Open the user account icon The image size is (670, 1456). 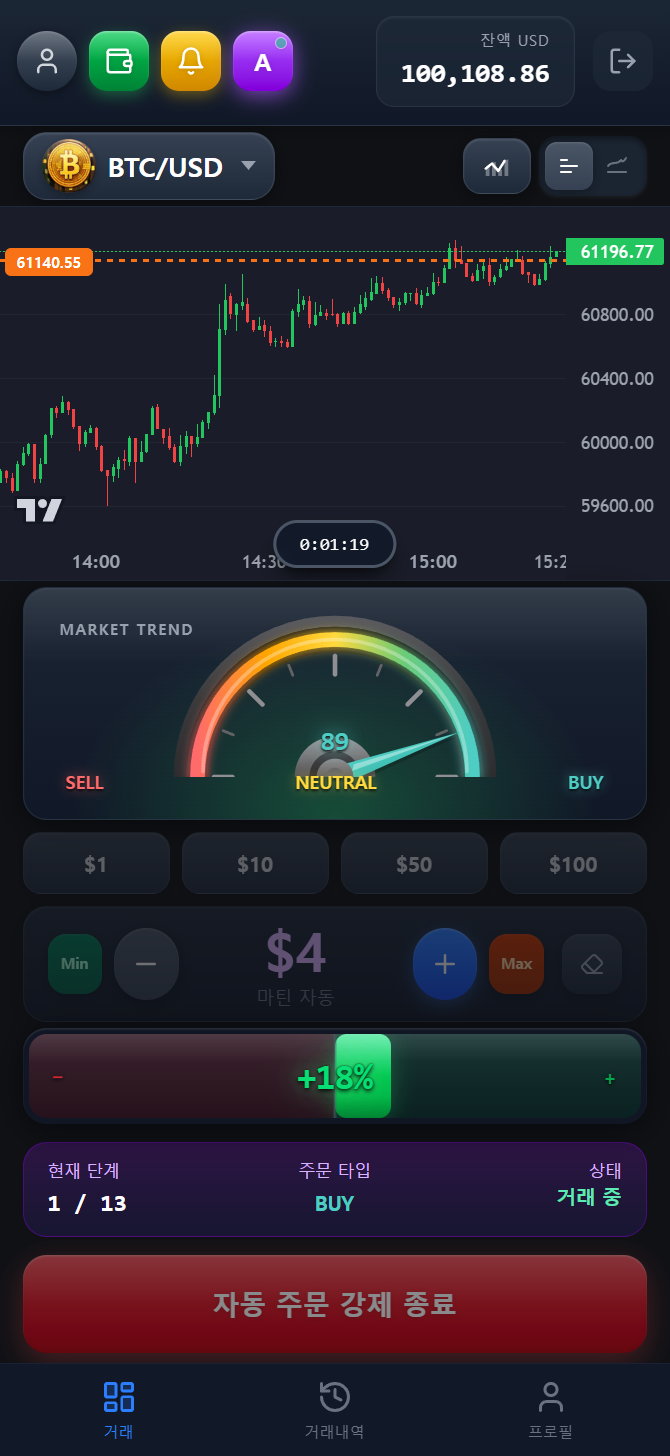pyautogui.click(x=47, y=61)
